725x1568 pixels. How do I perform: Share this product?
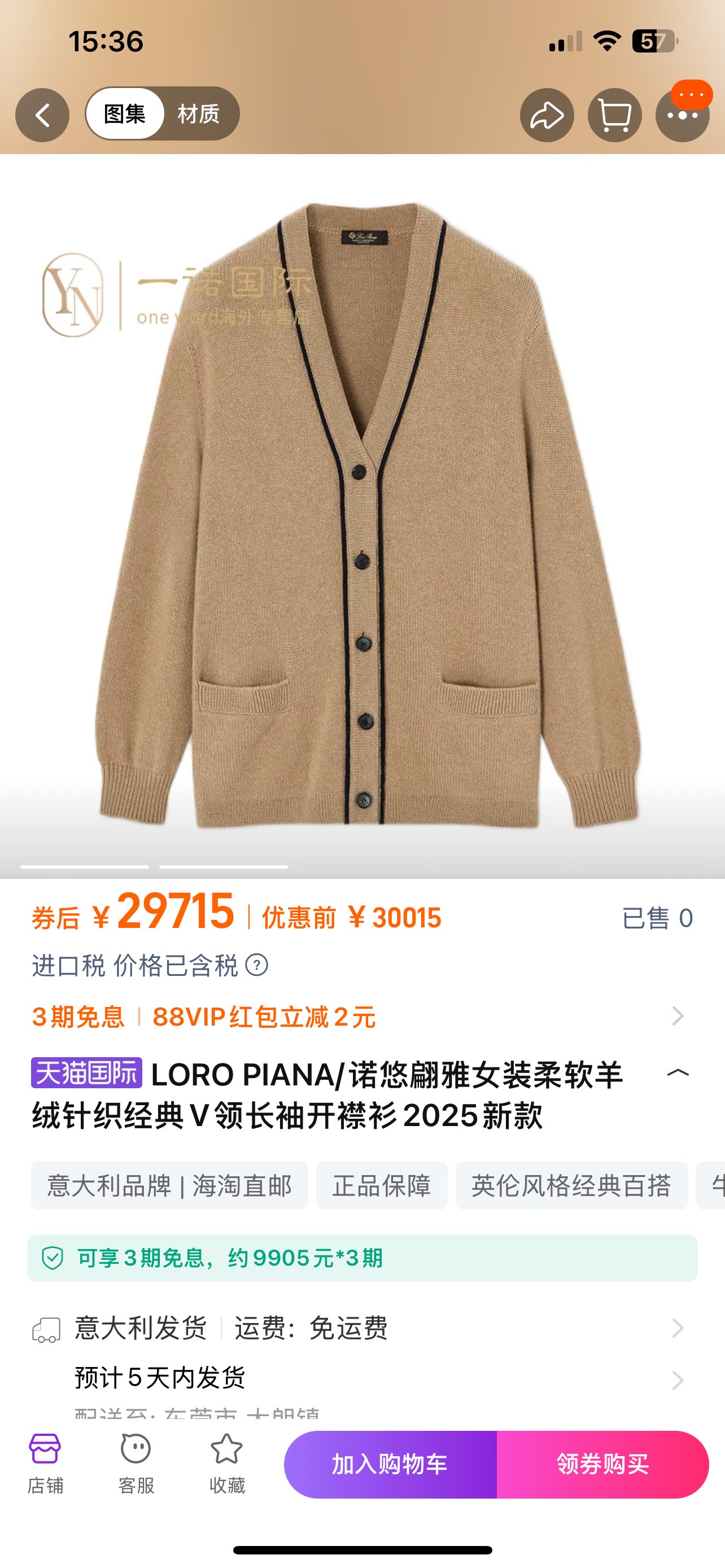(x=547, y=115)
